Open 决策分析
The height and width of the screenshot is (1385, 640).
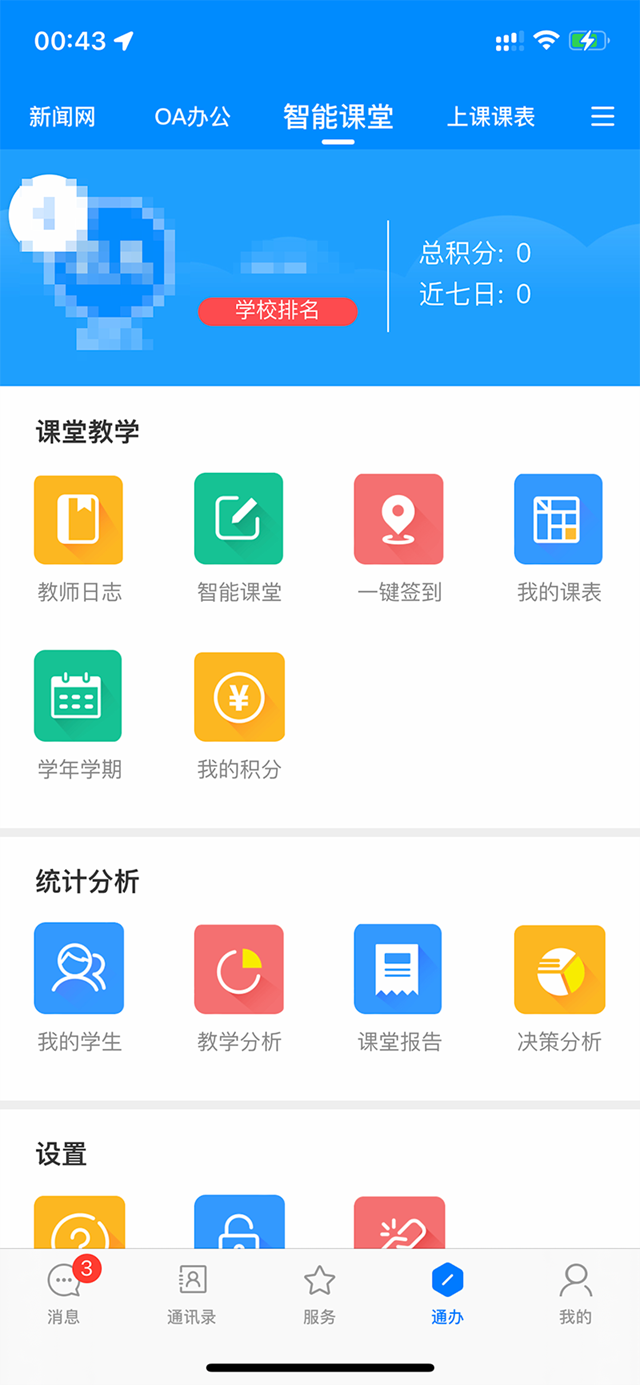click(x=558, y=969)
